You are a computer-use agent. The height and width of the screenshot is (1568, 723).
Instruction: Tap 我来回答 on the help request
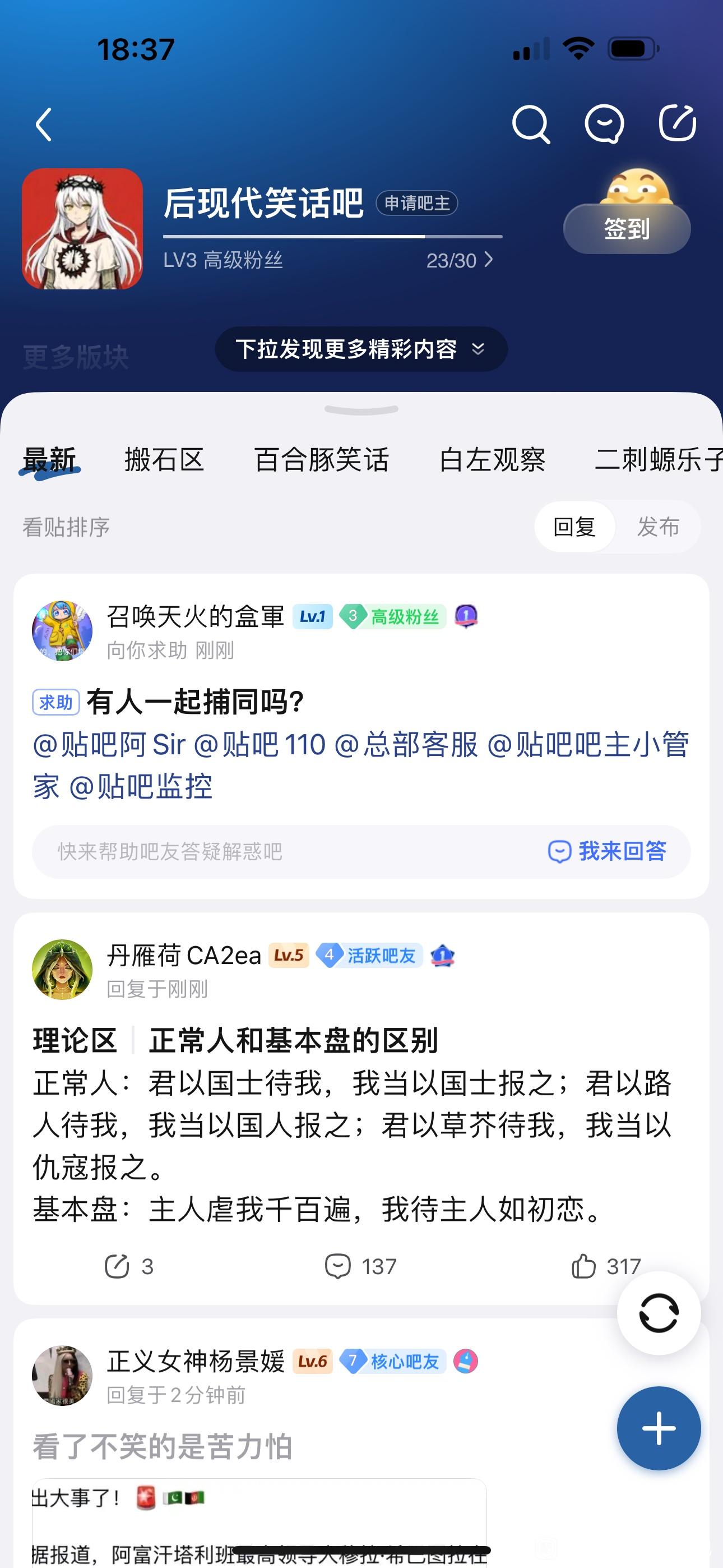tap(608, 851)
